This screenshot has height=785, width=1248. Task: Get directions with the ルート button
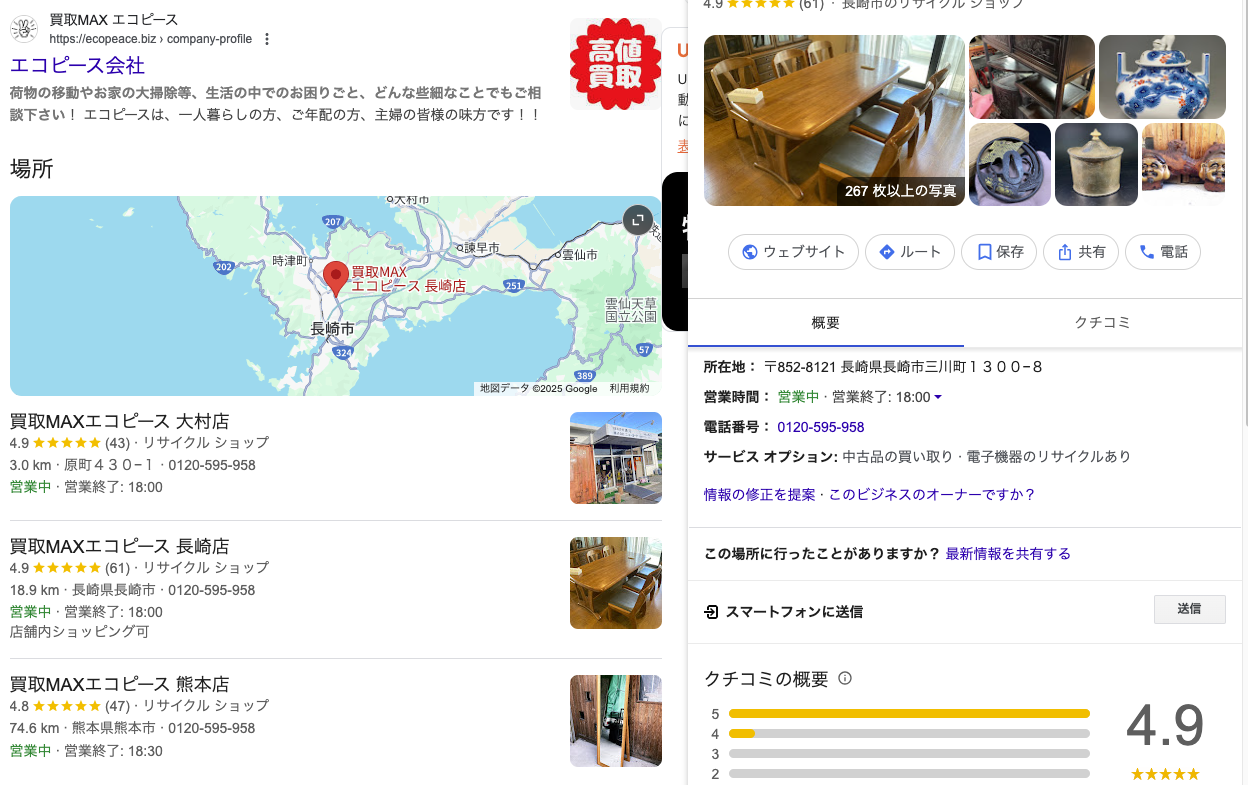[x=909, y=252]
